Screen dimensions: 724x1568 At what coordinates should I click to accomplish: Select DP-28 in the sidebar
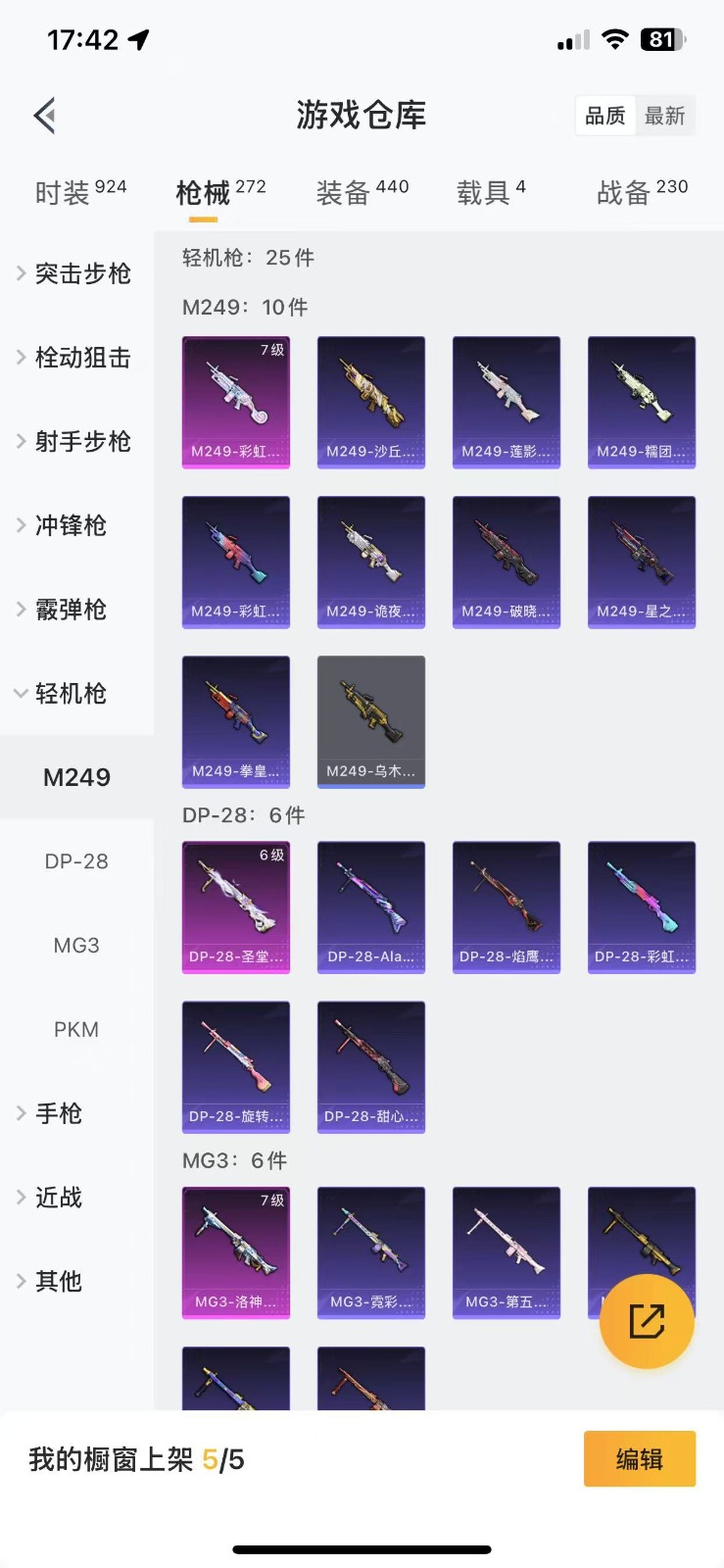coord(76,861)
